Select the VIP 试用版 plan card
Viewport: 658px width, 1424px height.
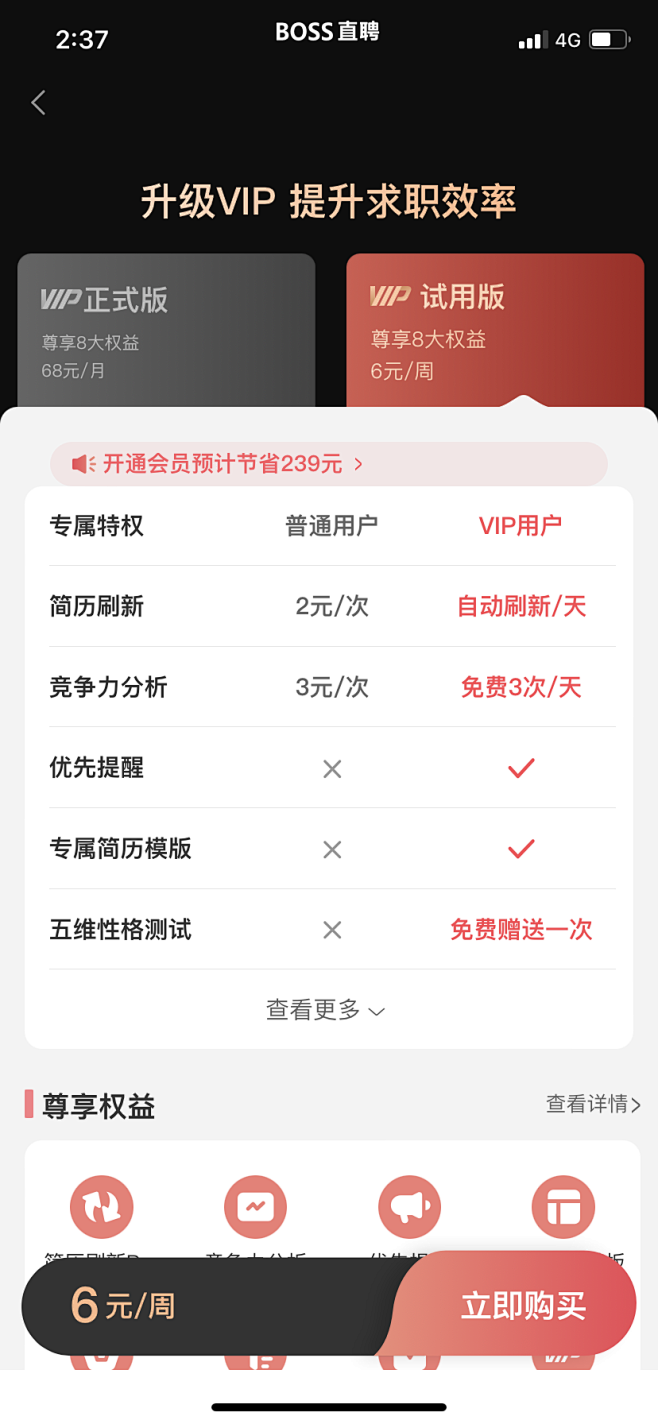(x=495, y=331)
